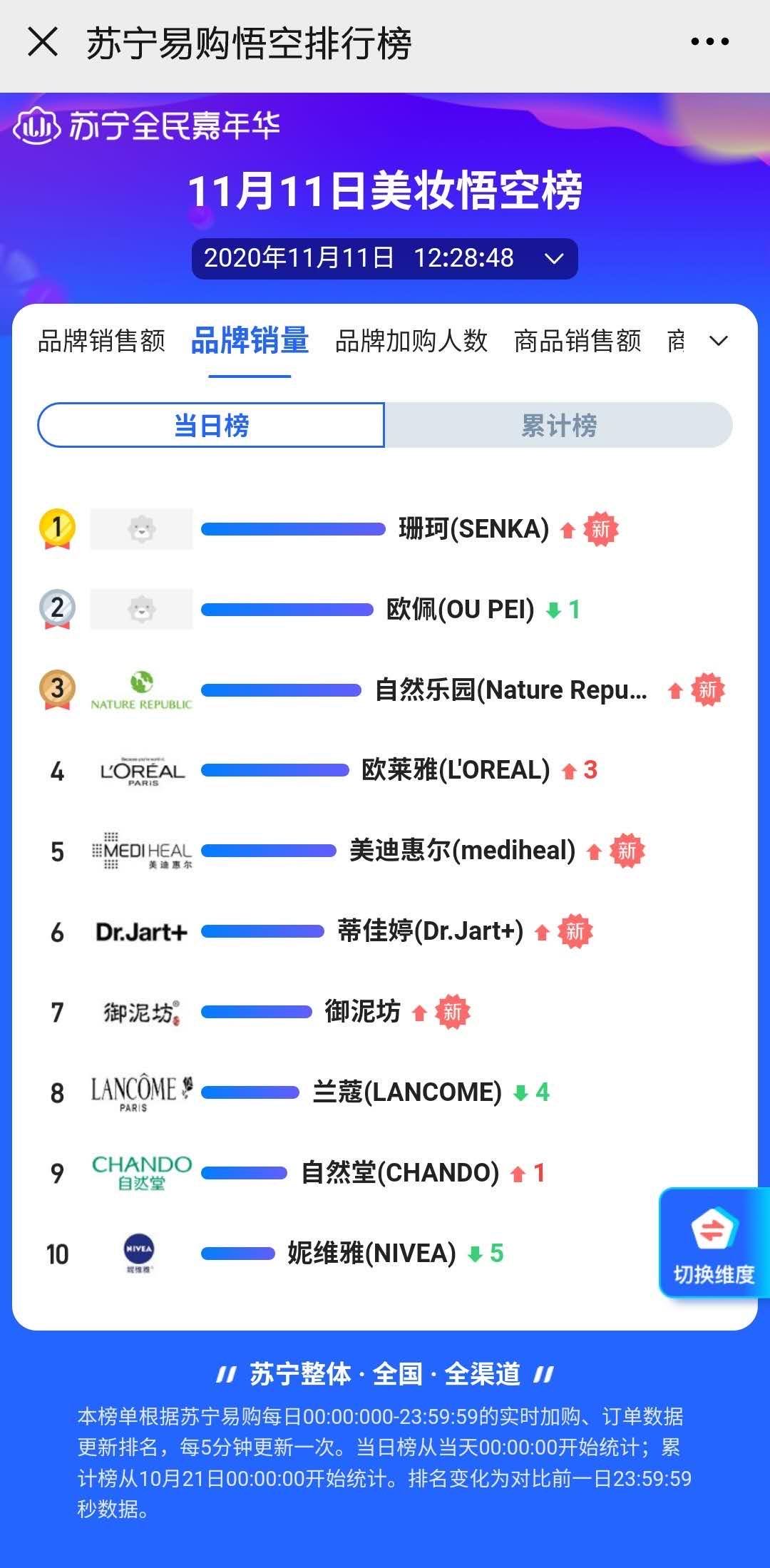Switch to the 品牌加购人数 tab
This screenshot has height=1568, width=770.
(411, 341)
